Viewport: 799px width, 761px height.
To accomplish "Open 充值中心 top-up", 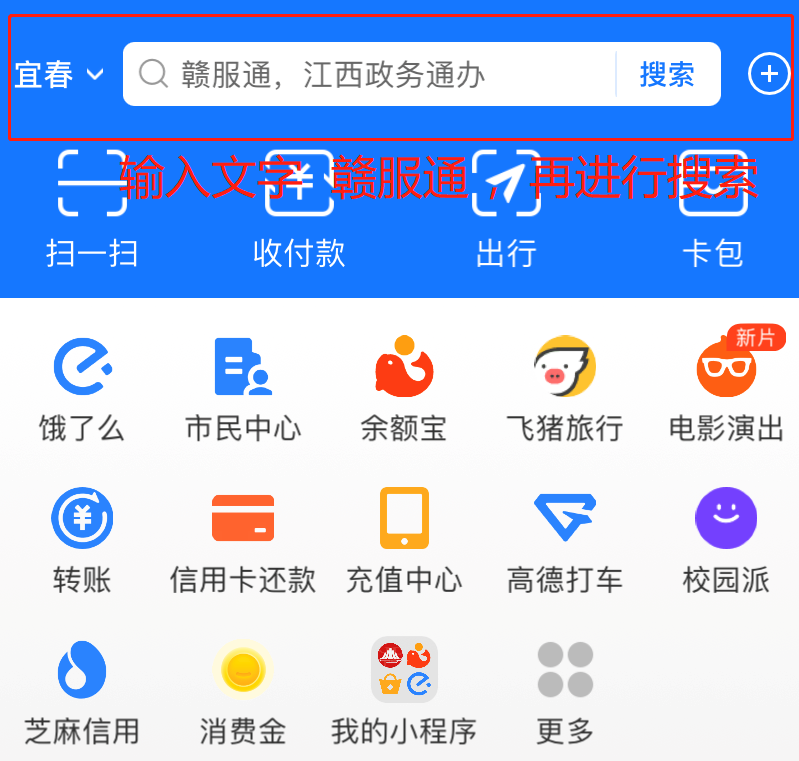I will tap(404, 538).
